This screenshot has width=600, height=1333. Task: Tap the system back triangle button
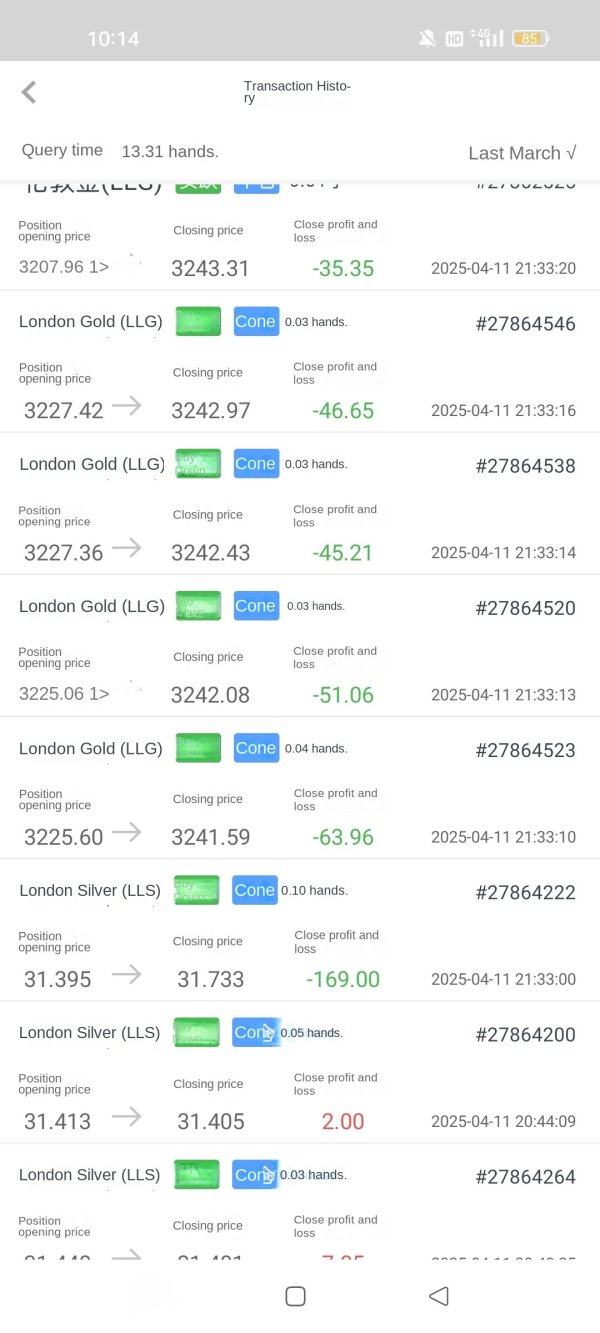tap(438, 1296)
